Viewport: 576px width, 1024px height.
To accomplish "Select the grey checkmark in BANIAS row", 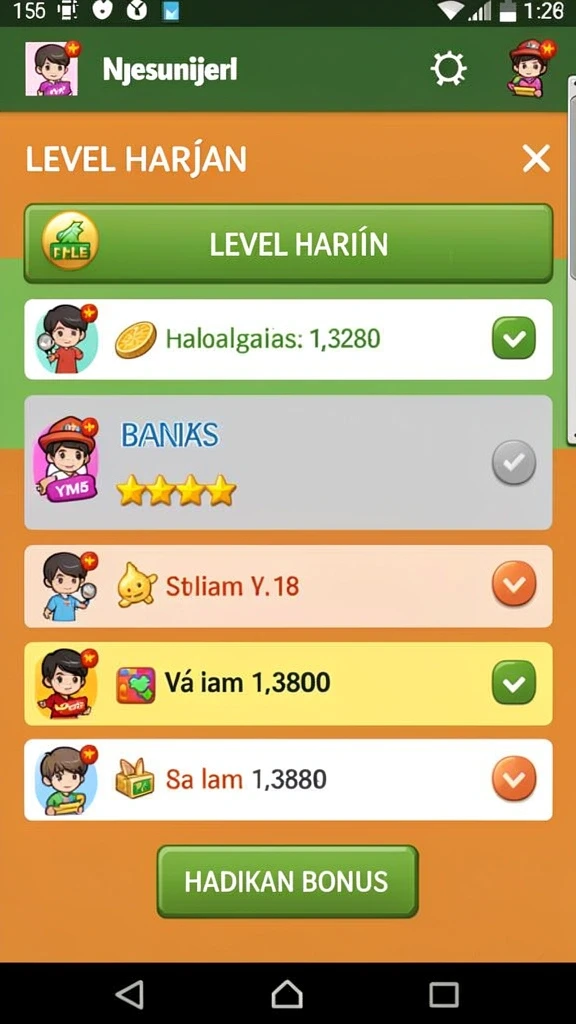I will (x=514, y=462).
